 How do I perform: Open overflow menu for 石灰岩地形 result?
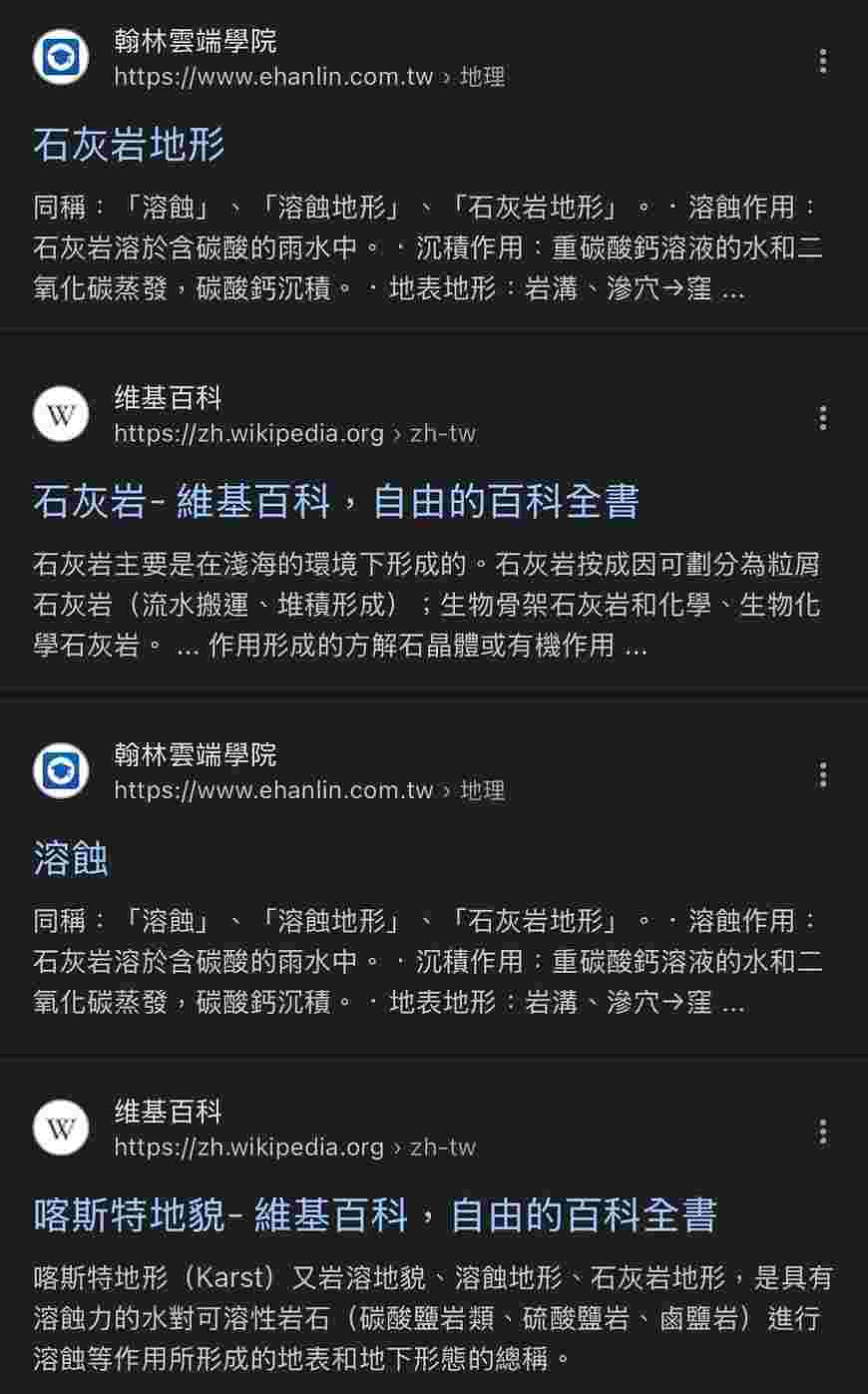[822, 61]
